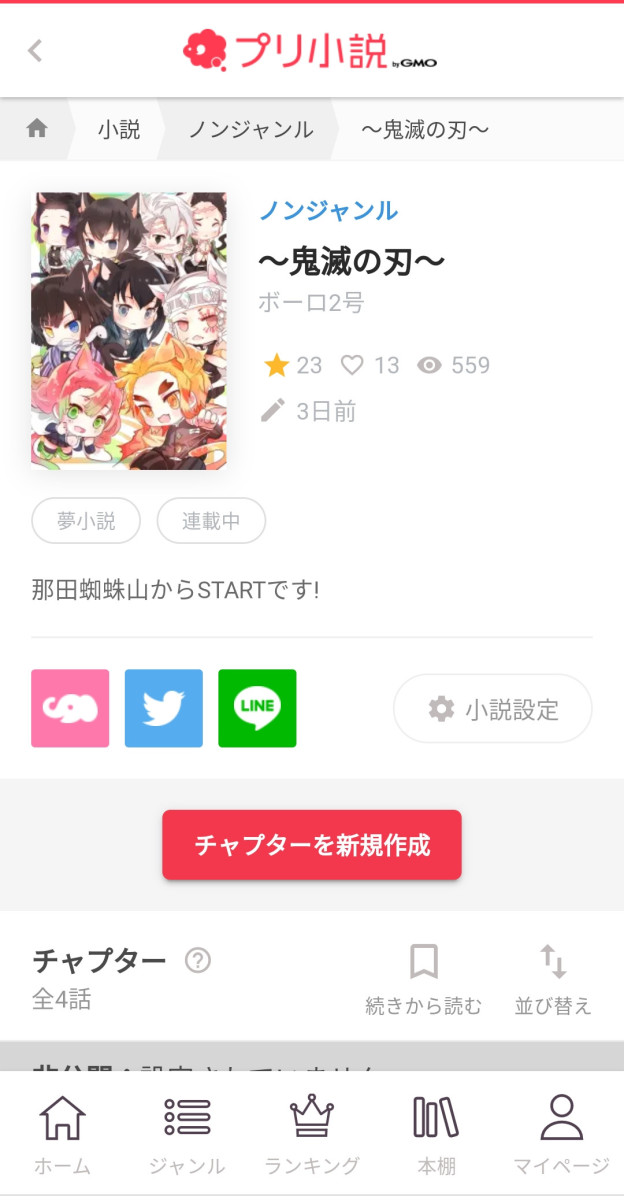This screenshot has height=1200, width=624.
Task: Share this novel on Twitter
Action: click(163, 708)
